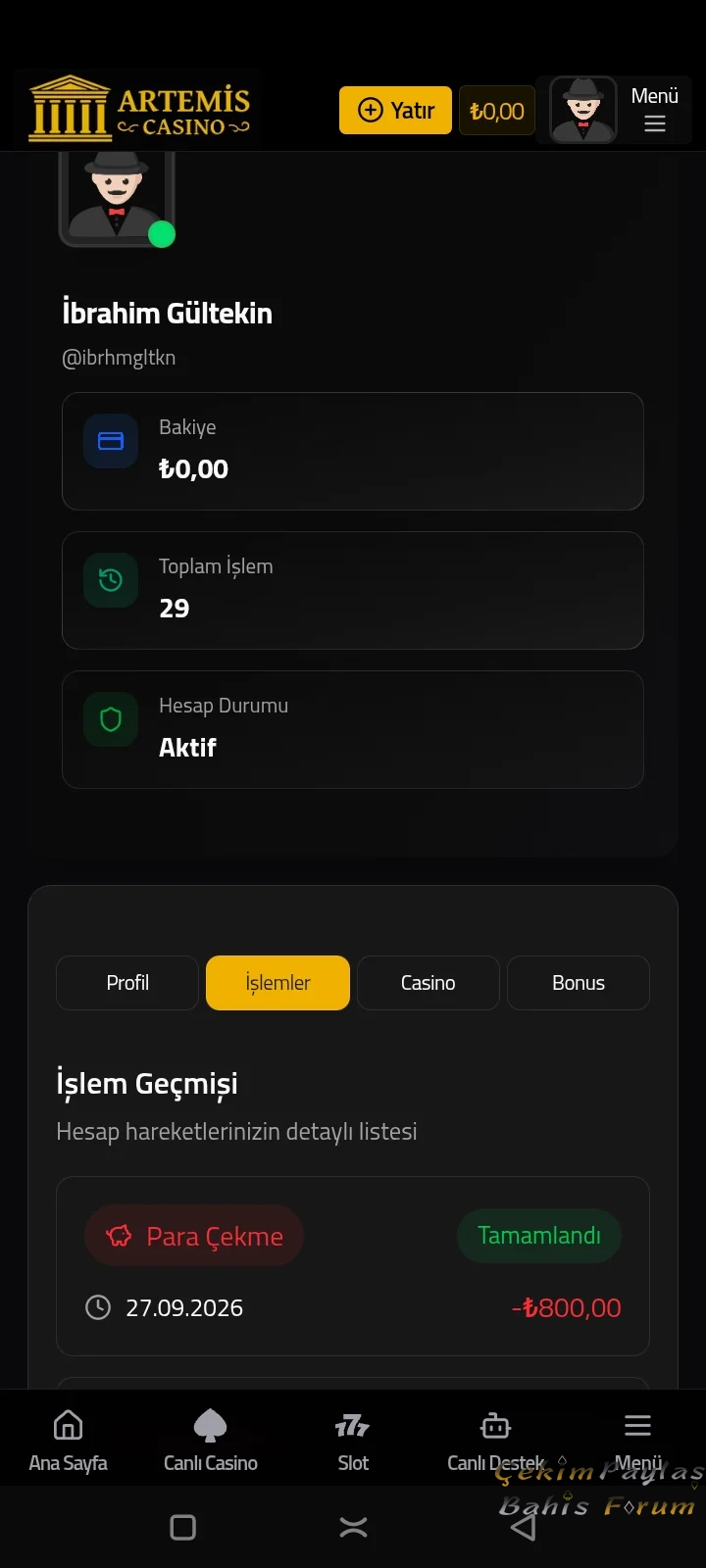The height and width of the screenshot is (1568, 706).
Task: Switch to the Profil tab
Action: (127, 983)
